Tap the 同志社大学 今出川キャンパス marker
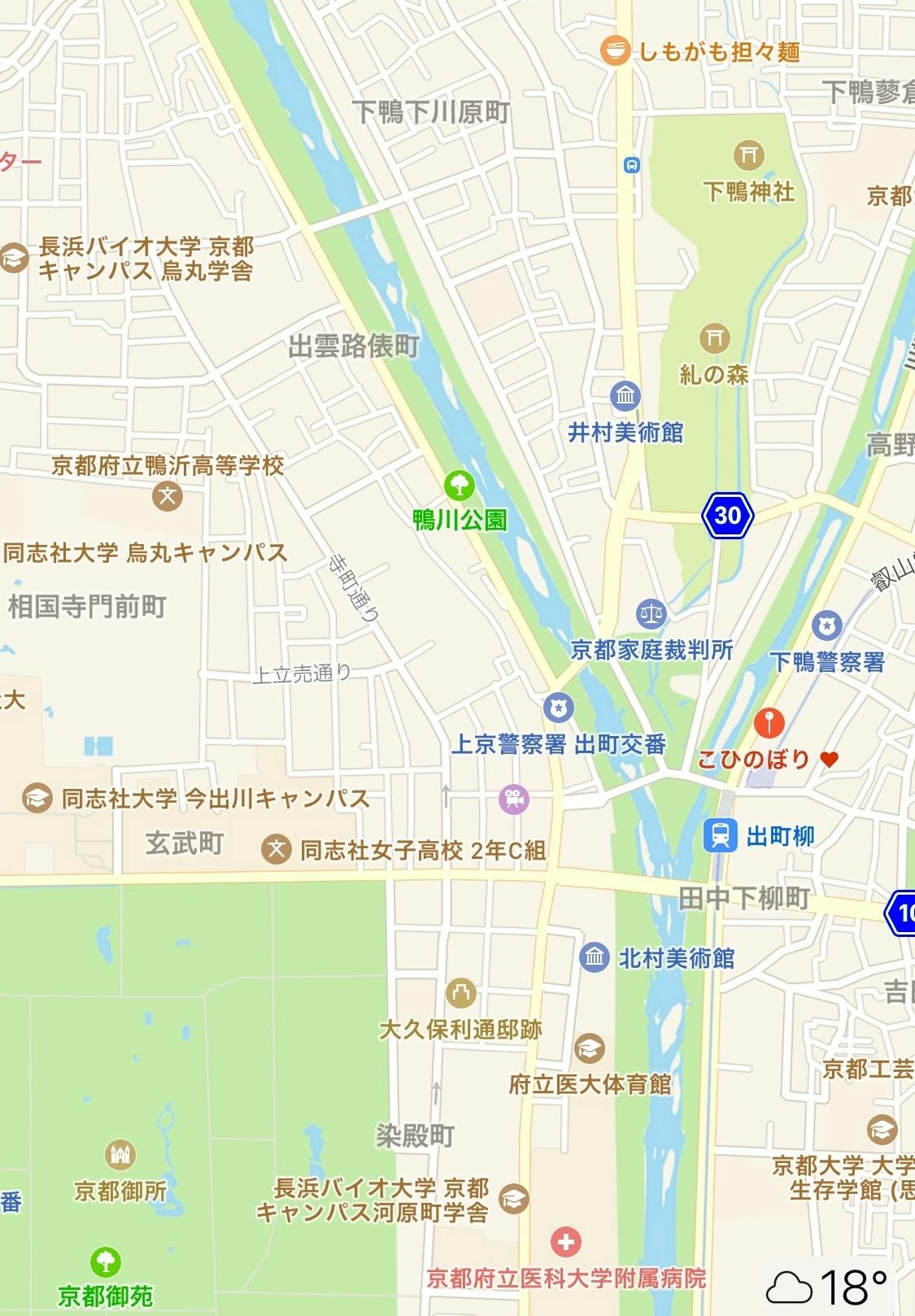 pos(37,798)
